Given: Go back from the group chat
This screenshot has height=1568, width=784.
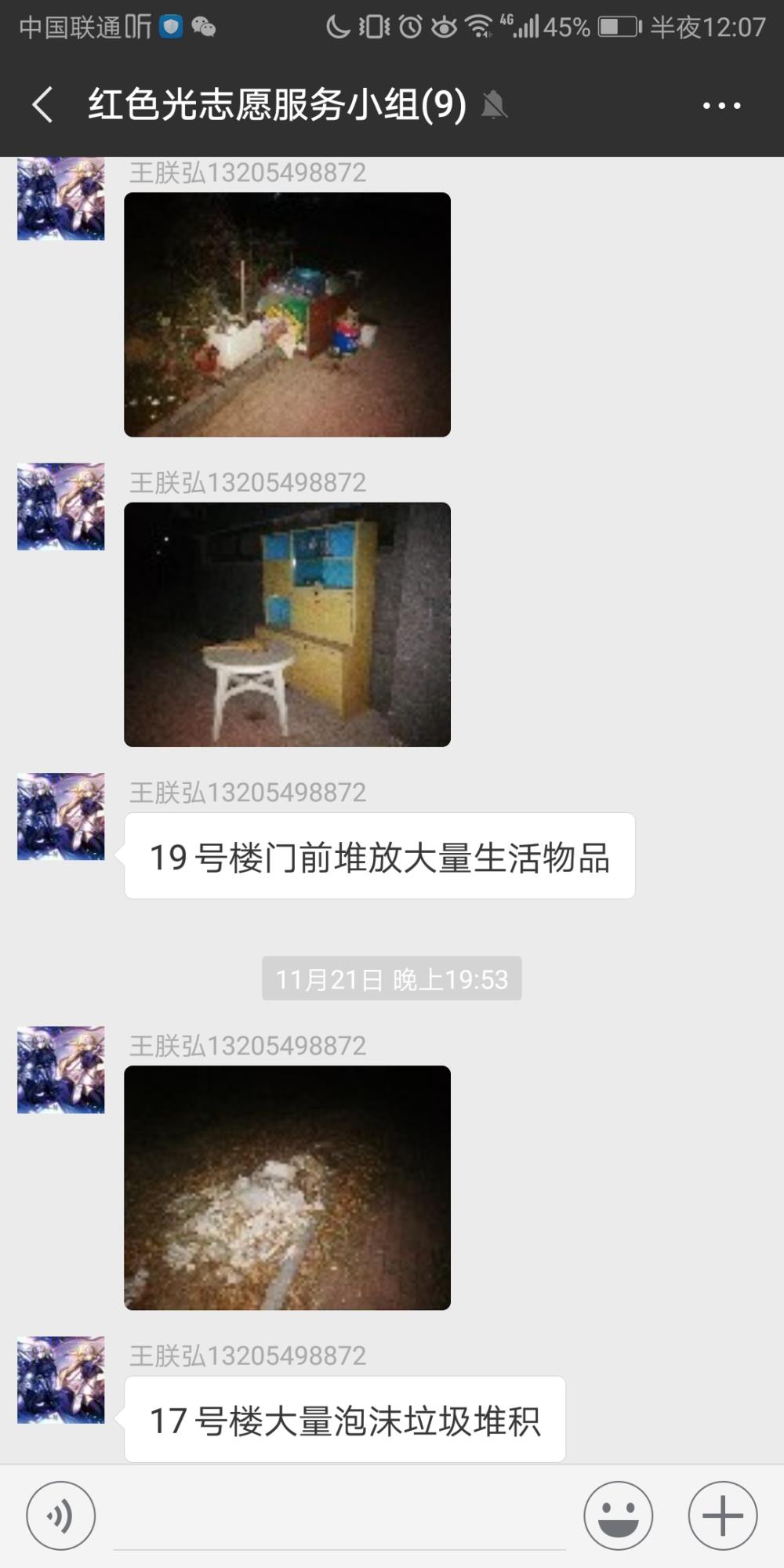Looking at the screenshot, I should 43,104.
